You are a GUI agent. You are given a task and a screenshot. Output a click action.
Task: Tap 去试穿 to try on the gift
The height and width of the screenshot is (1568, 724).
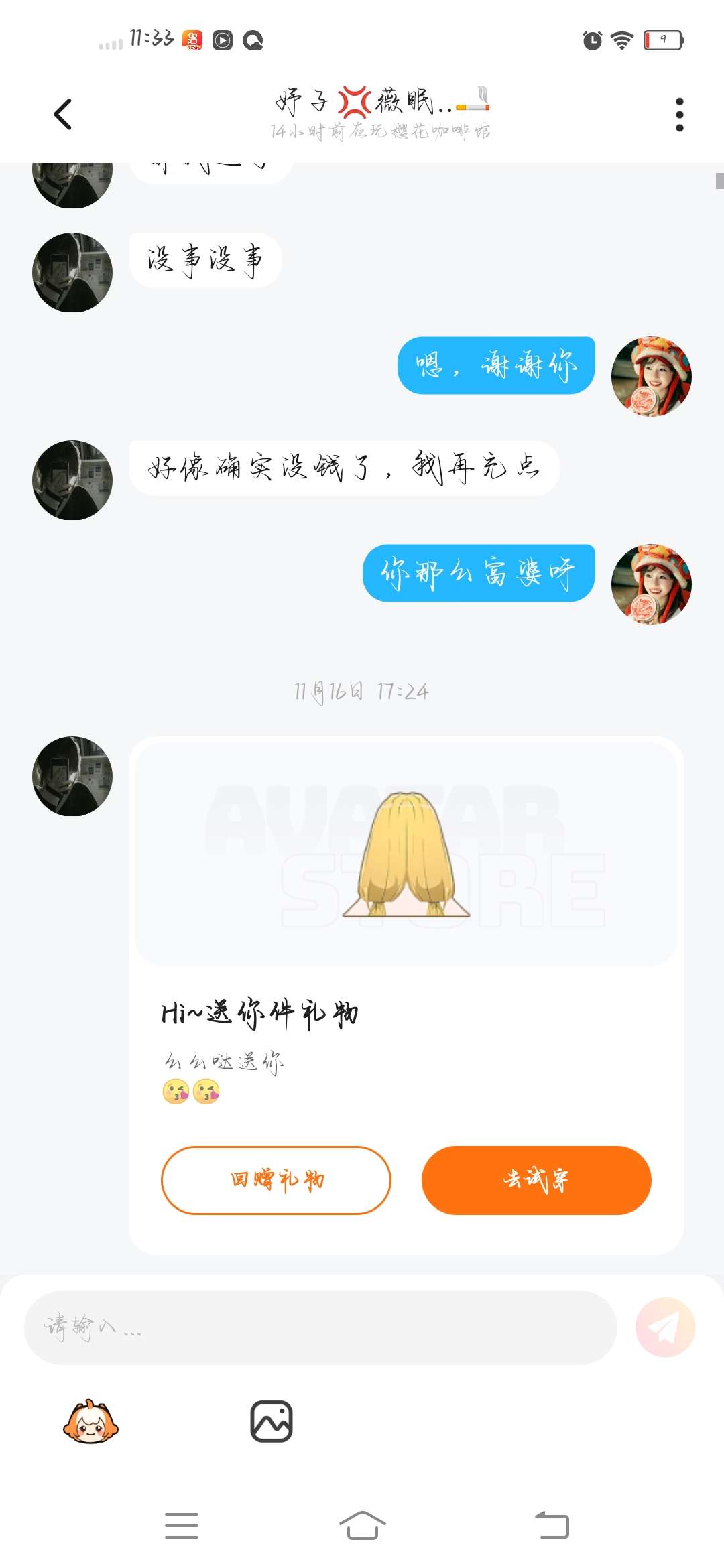tap(536, 1180)
